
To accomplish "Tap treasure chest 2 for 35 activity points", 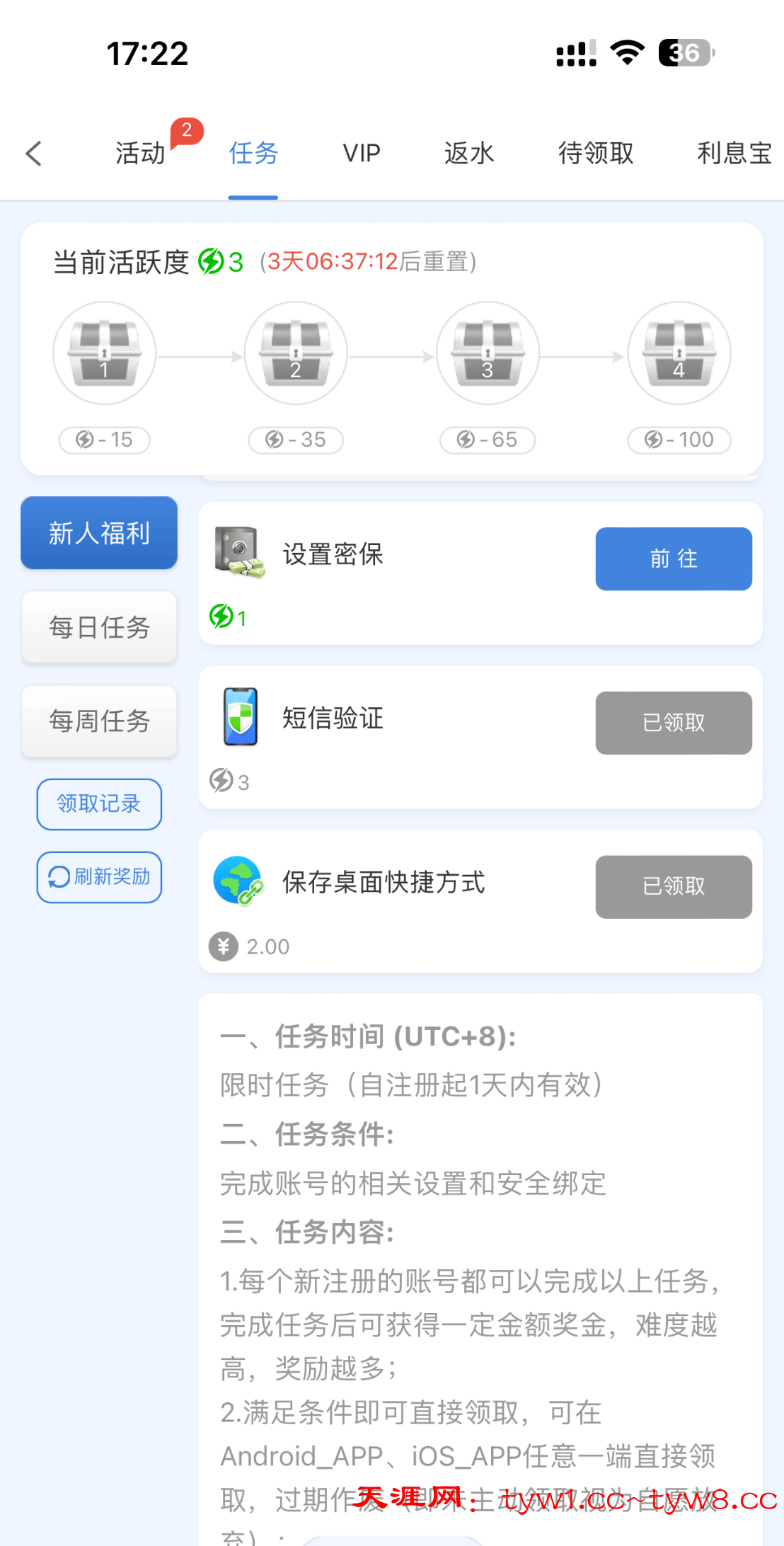I will pos(296,353).
